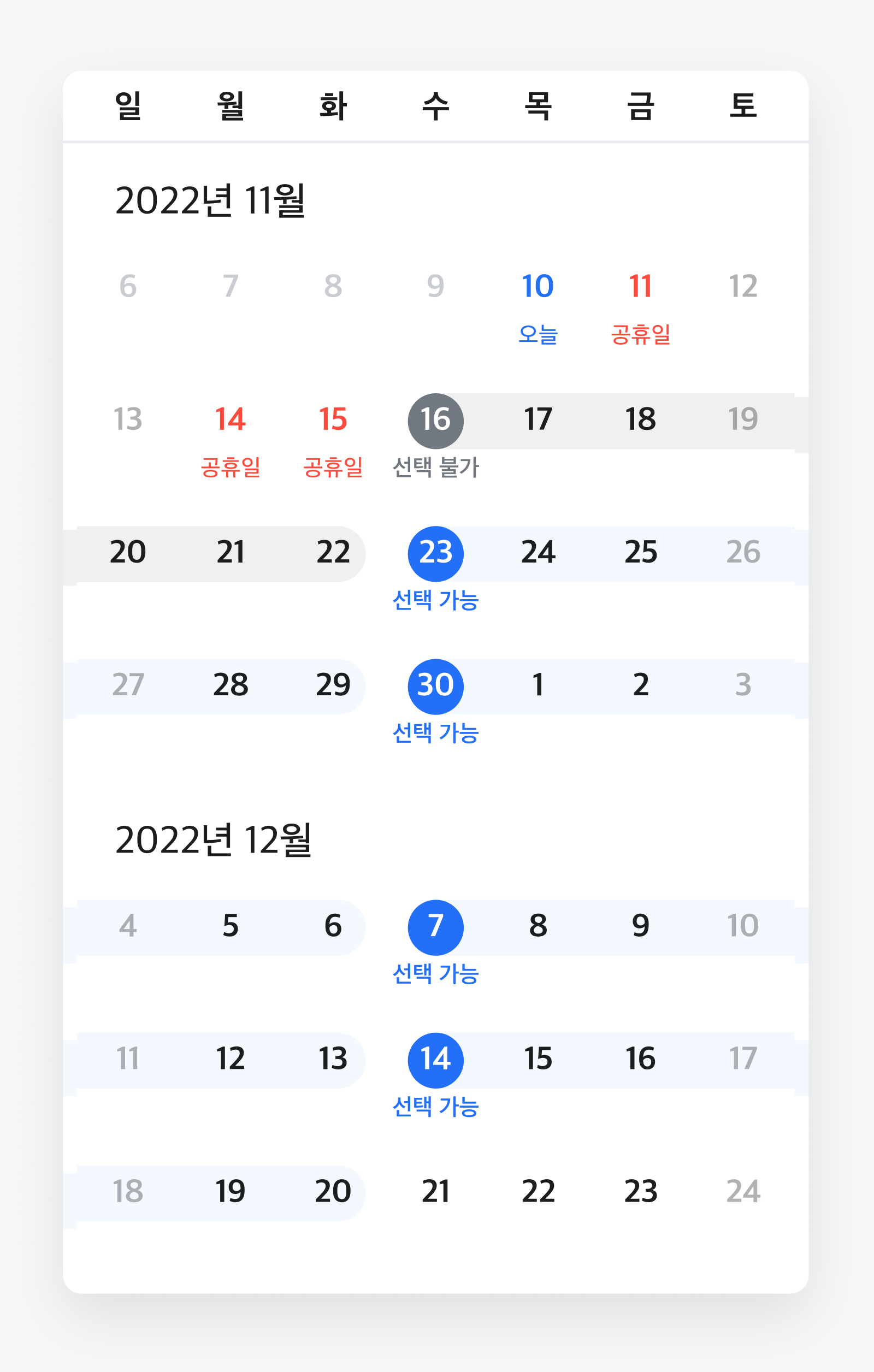The height and width of the screenshot is (1372, 874).
Task: Choose December 1 as the date
Action: coord(538,685)
